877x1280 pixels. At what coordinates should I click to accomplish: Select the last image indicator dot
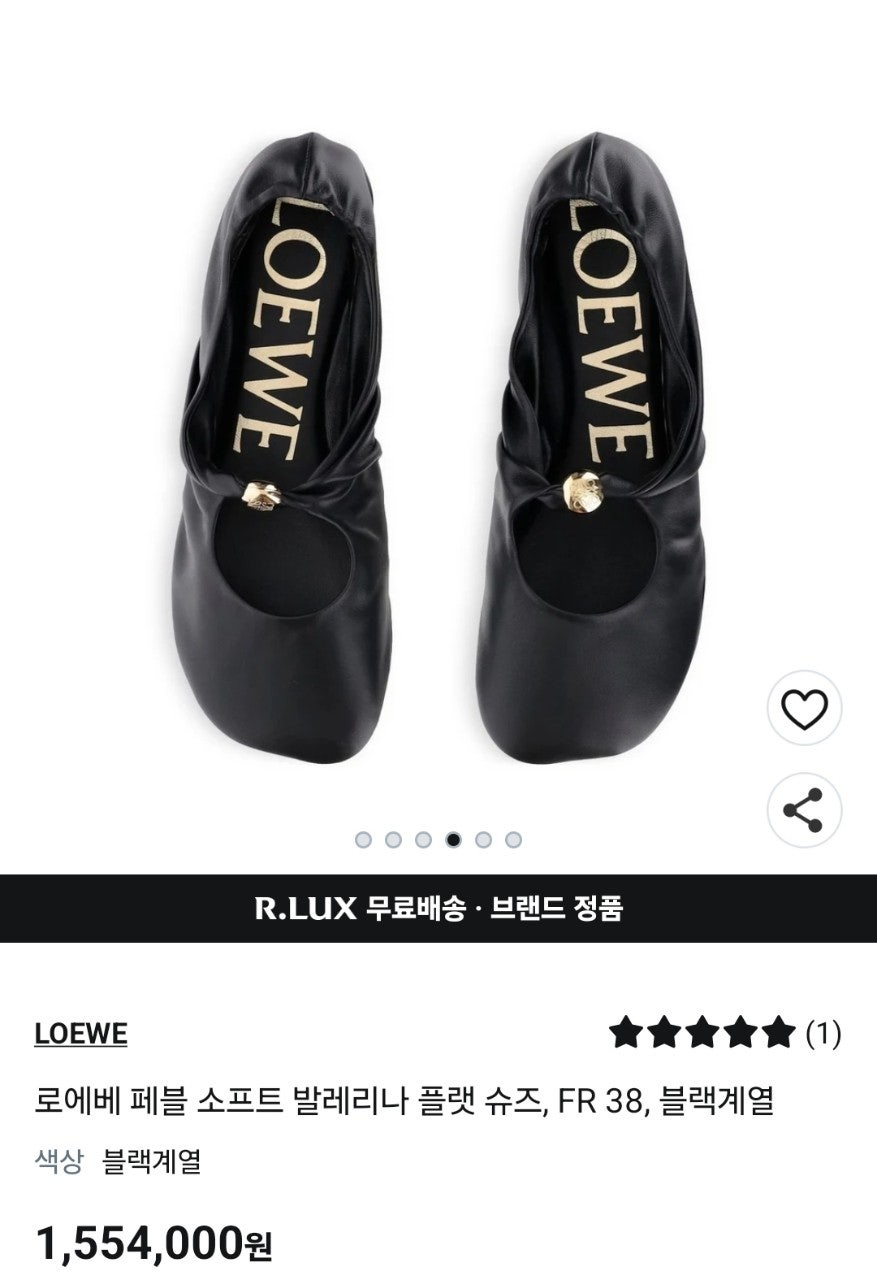coord(513,840)
